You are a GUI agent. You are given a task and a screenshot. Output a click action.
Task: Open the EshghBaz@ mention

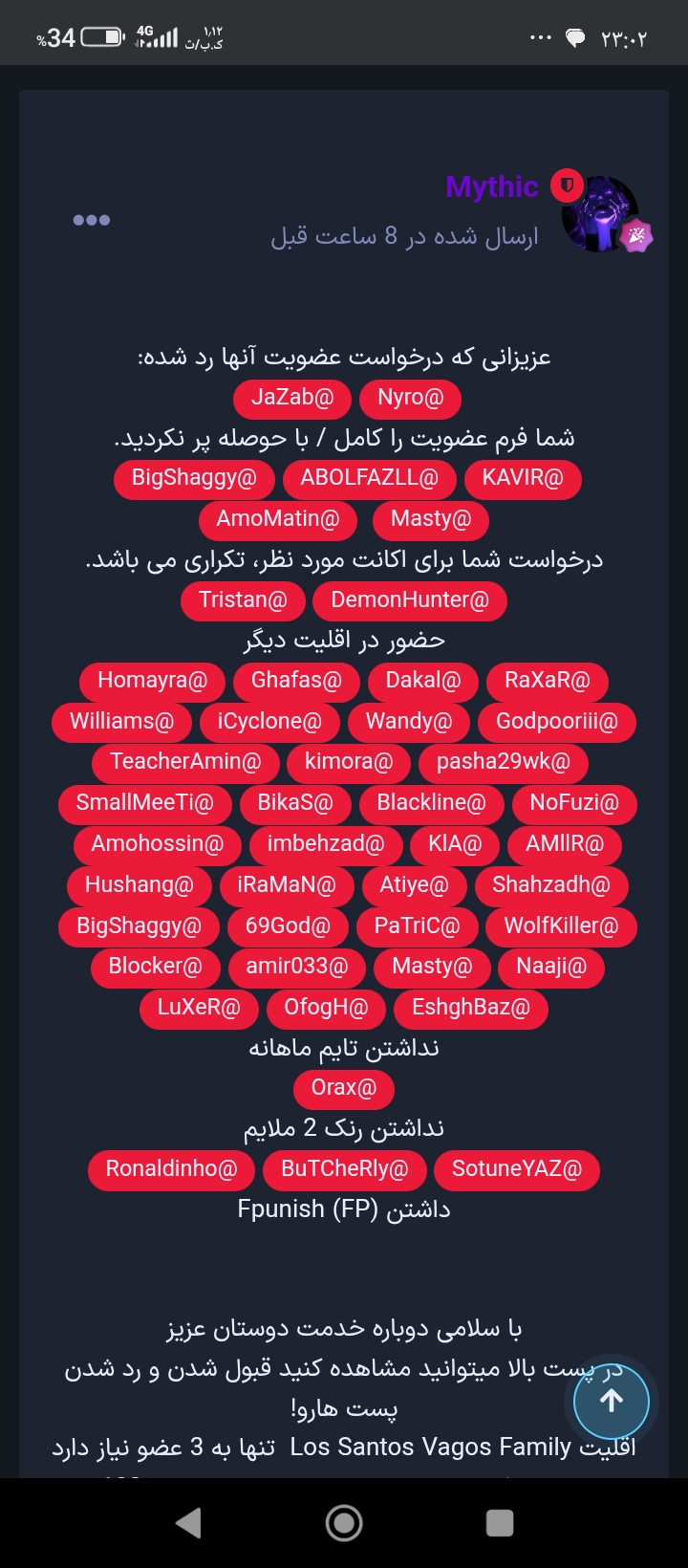470,1007
